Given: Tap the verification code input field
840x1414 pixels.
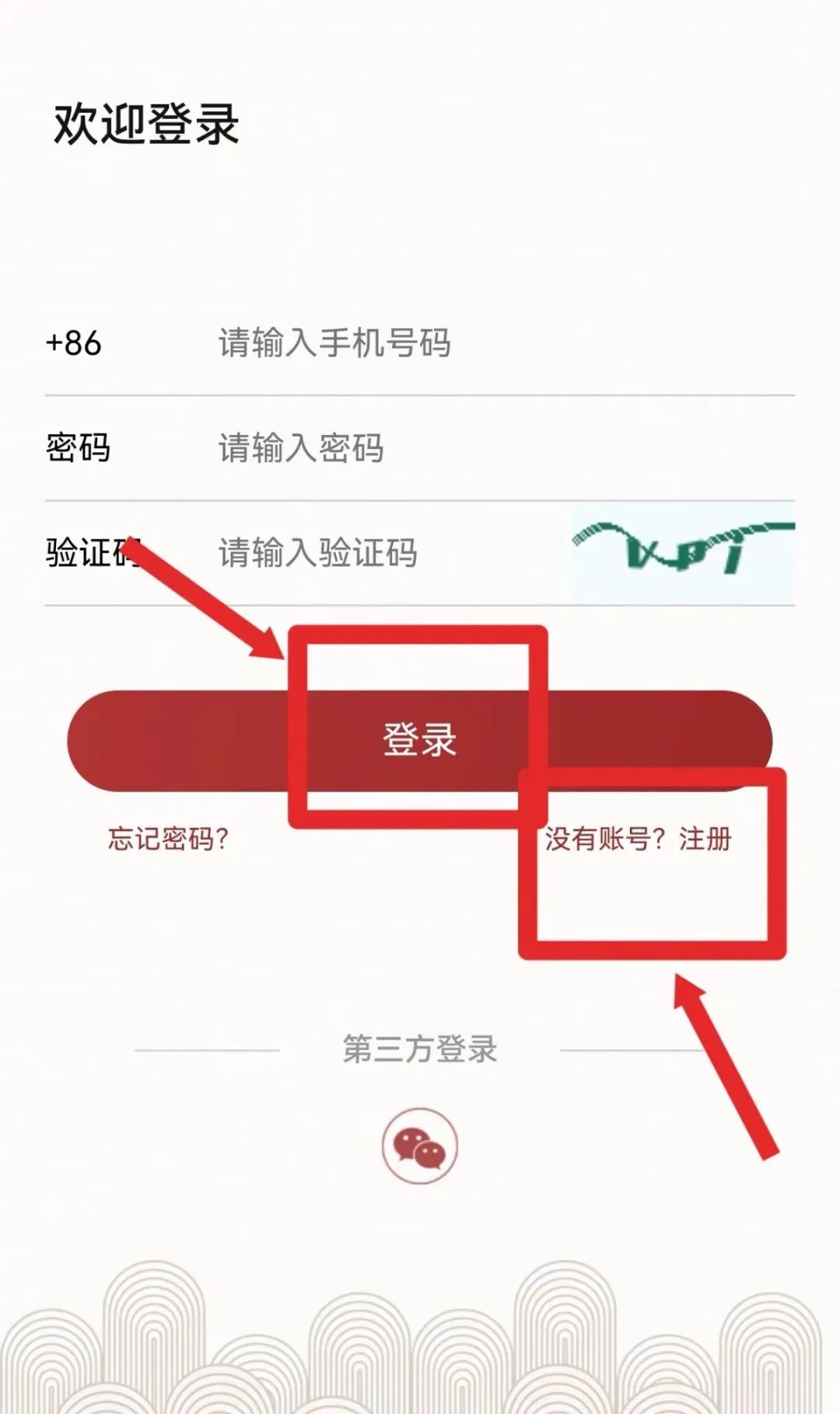Looking at the screenshot, I should 373,553.
